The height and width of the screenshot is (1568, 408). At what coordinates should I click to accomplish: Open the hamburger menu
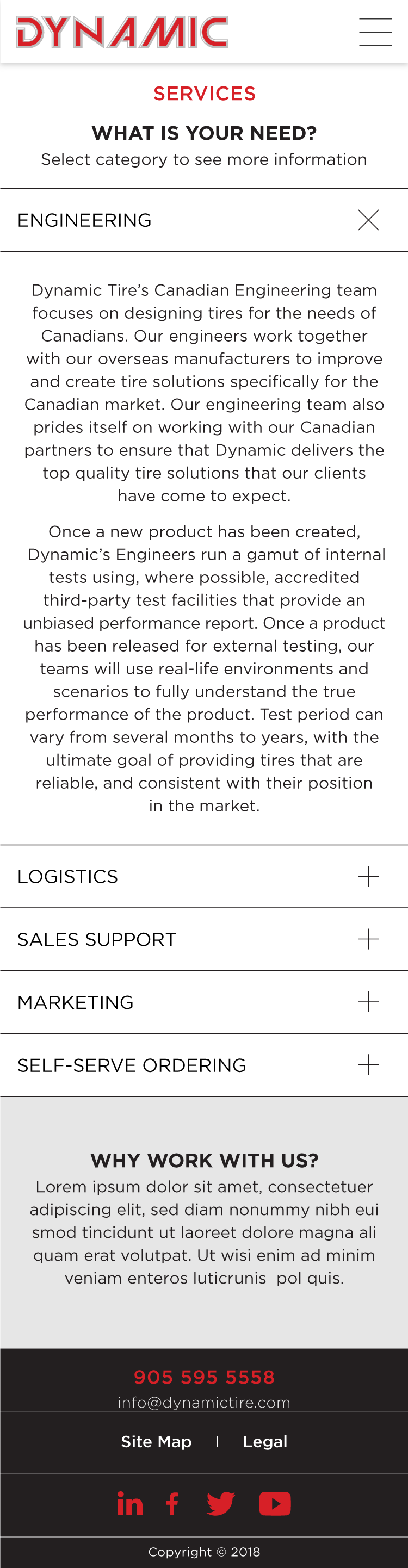coord(375,32)
